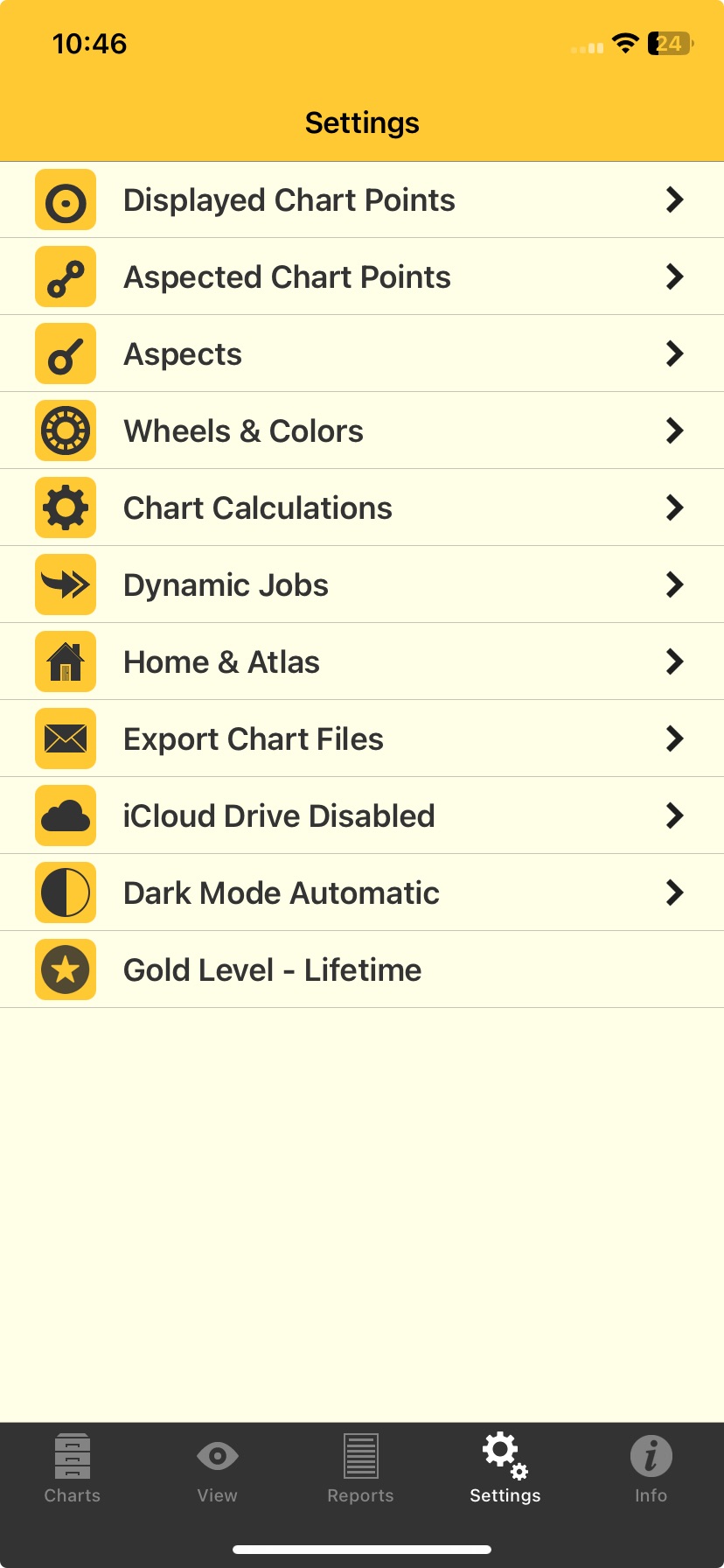Select the View tab

point(216,1470)
